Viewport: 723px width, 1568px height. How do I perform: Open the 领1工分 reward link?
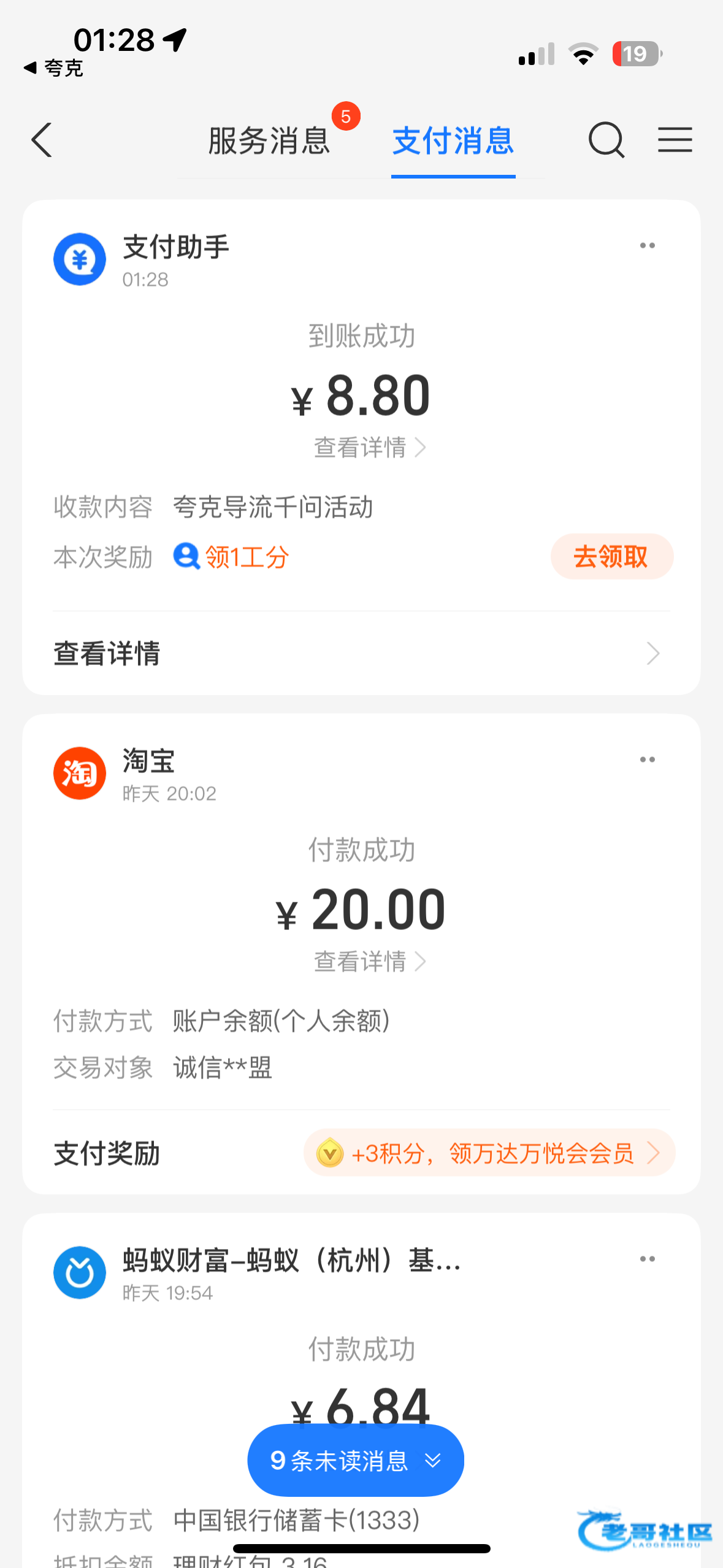231,557
